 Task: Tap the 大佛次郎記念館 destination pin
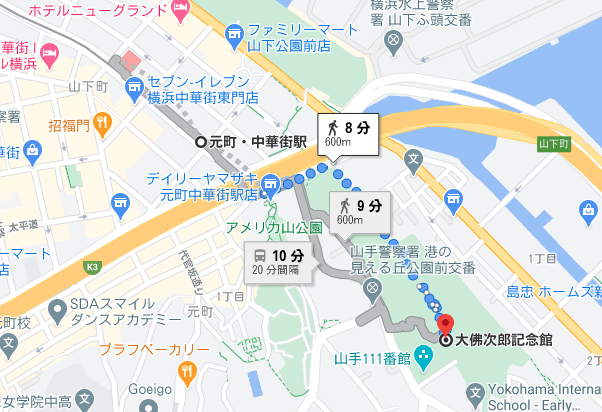[446, 325]
